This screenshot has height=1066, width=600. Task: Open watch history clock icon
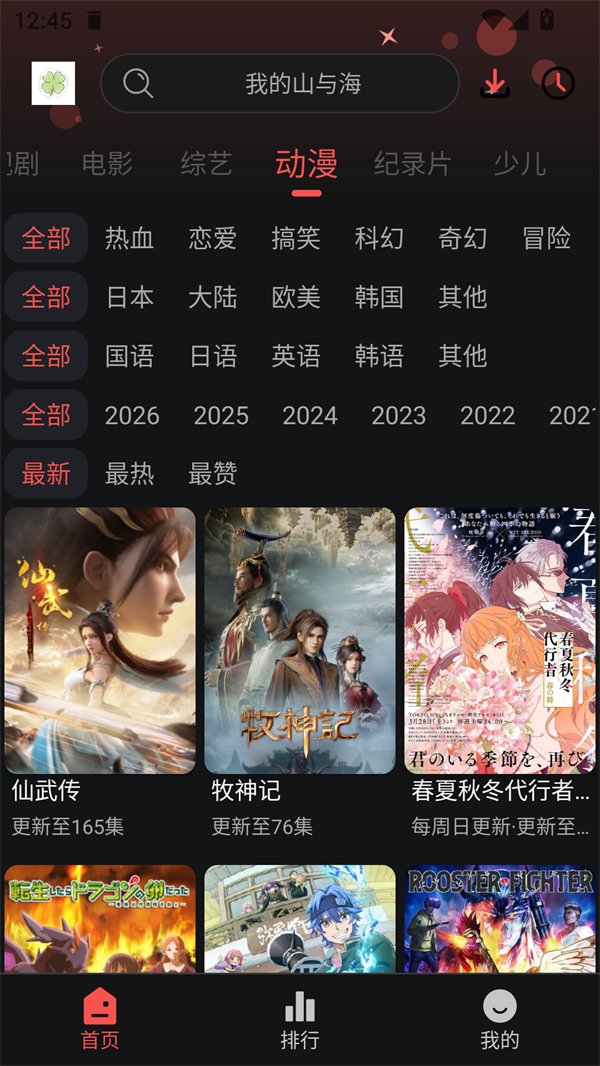558,83
